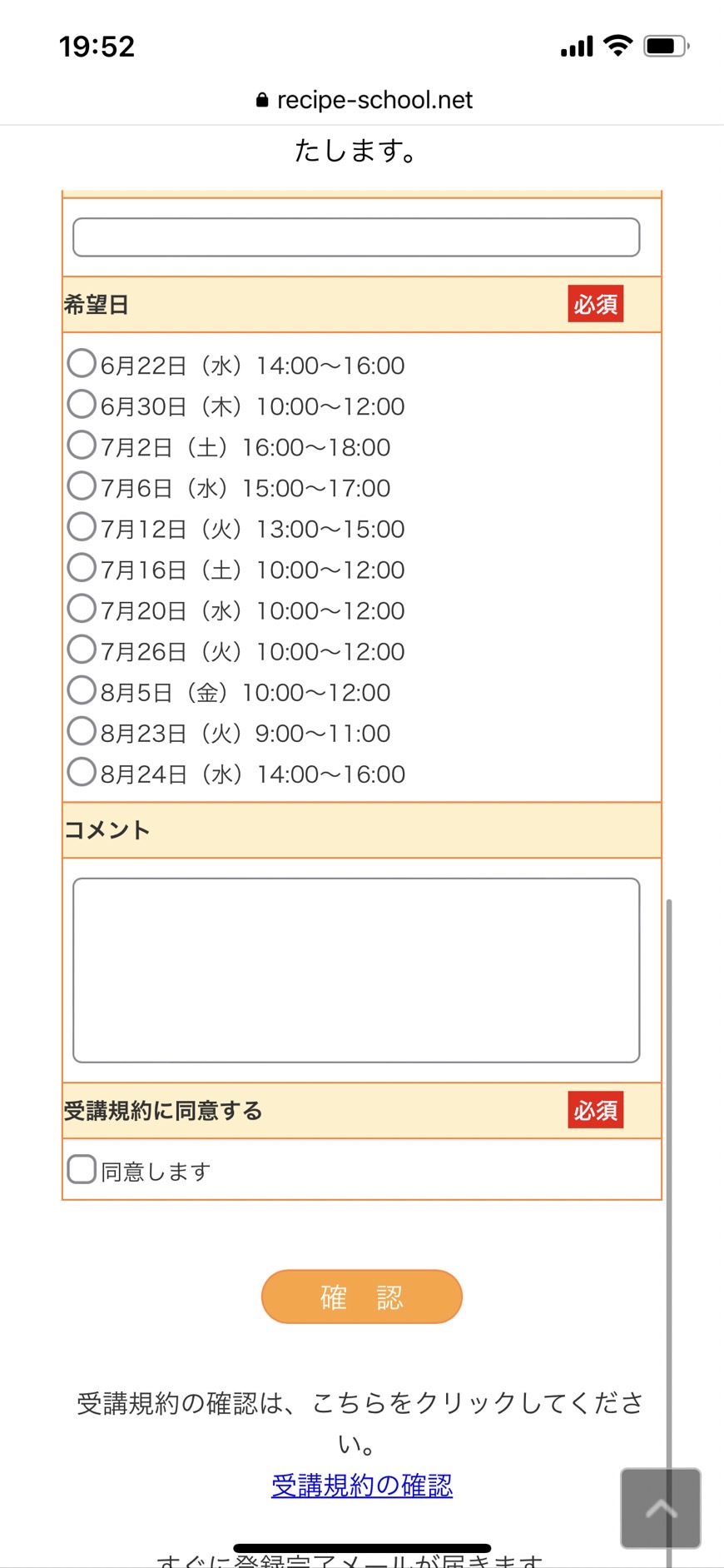Tap the orange 確認 button

pos(362,1297)
